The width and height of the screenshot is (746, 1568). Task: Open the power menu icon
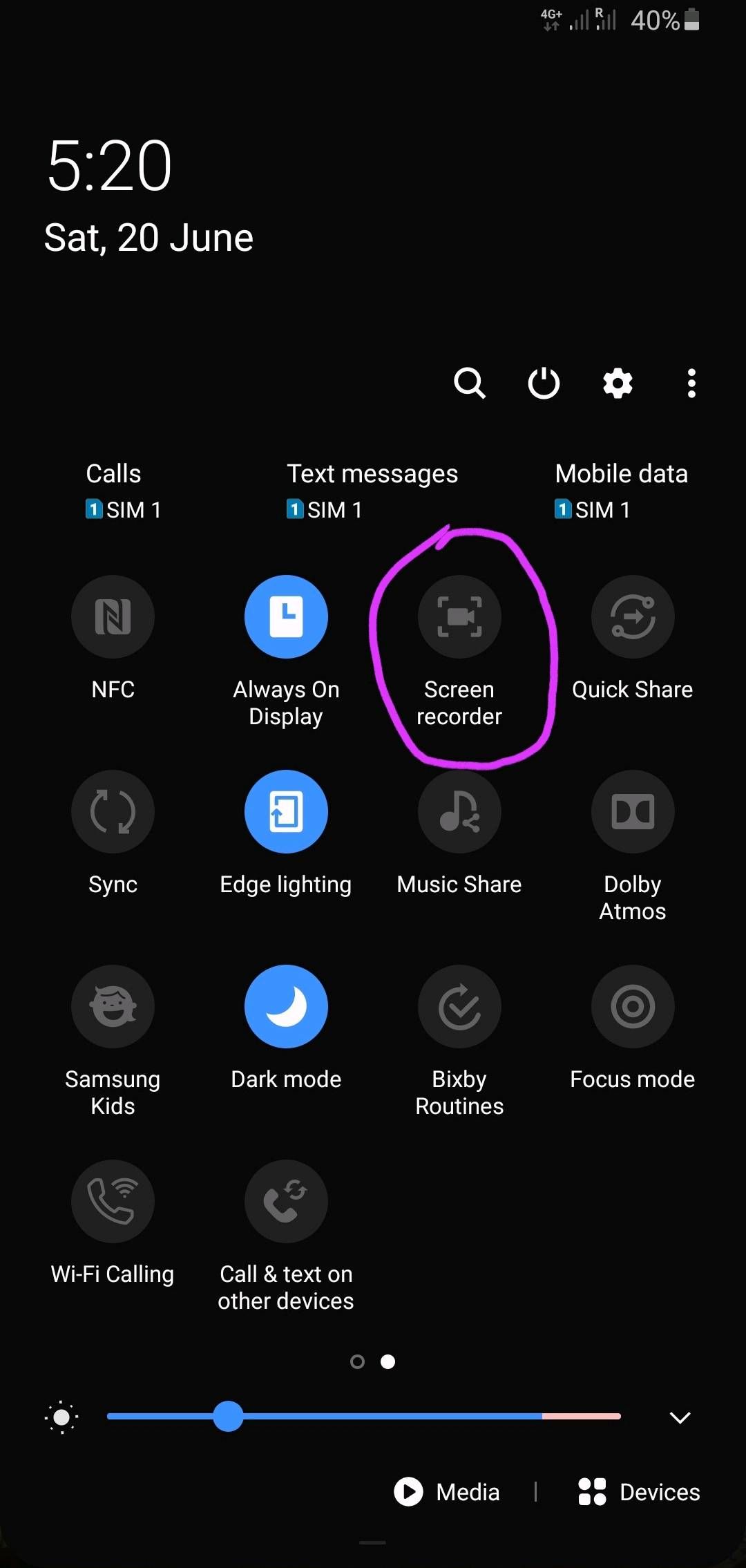(x=544, y=383)
